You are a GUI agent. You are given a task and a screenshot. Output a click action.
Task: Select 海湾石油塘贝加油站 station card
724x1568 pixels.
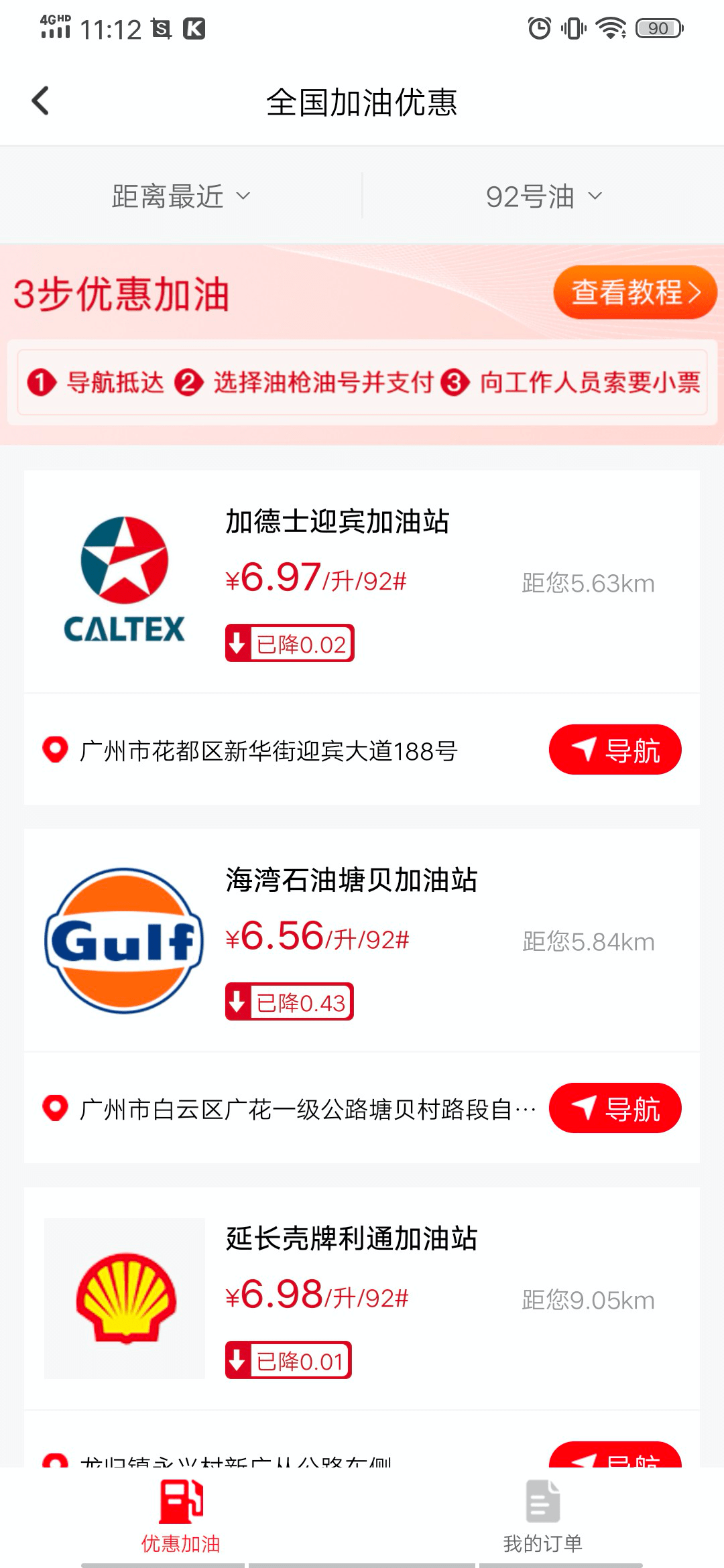click(362, 939)
